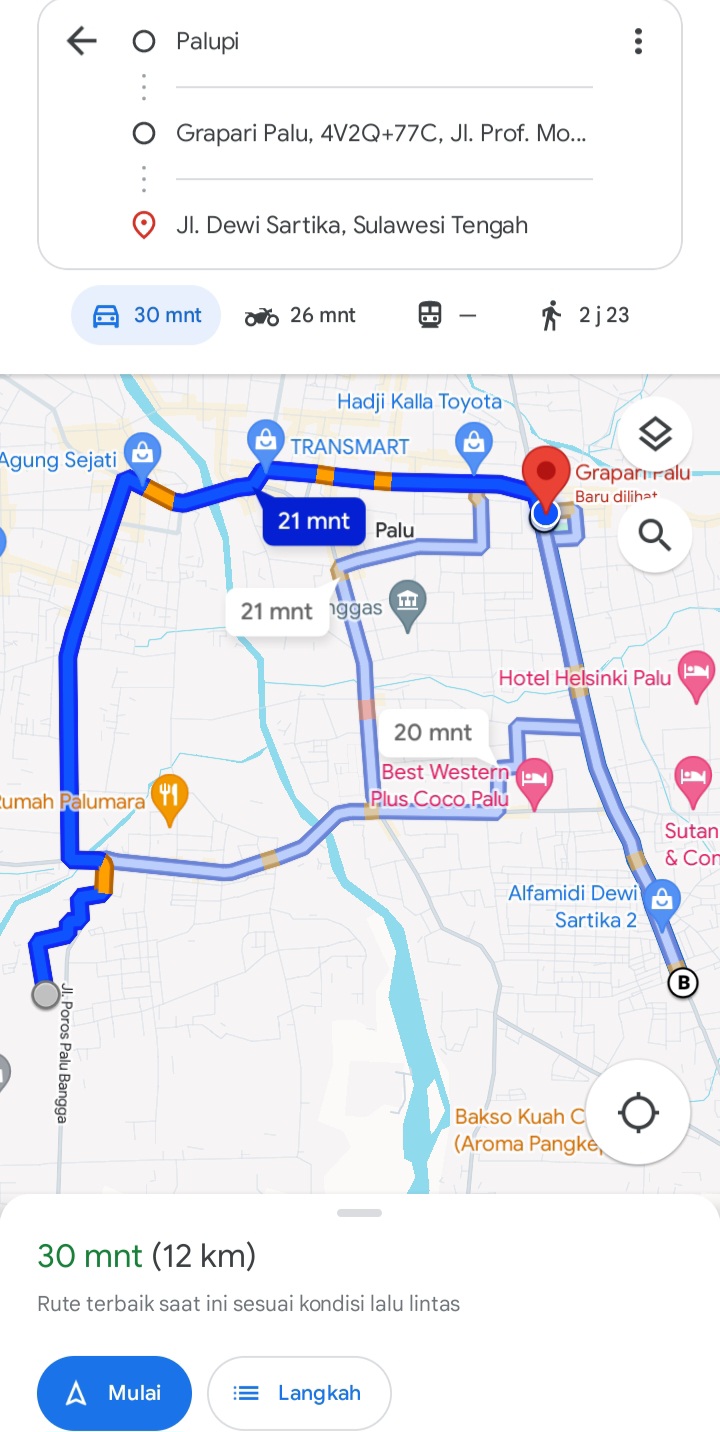Edit the Palupi starting point field
This screenshot has height=1432, width=720.
[384, 41]
